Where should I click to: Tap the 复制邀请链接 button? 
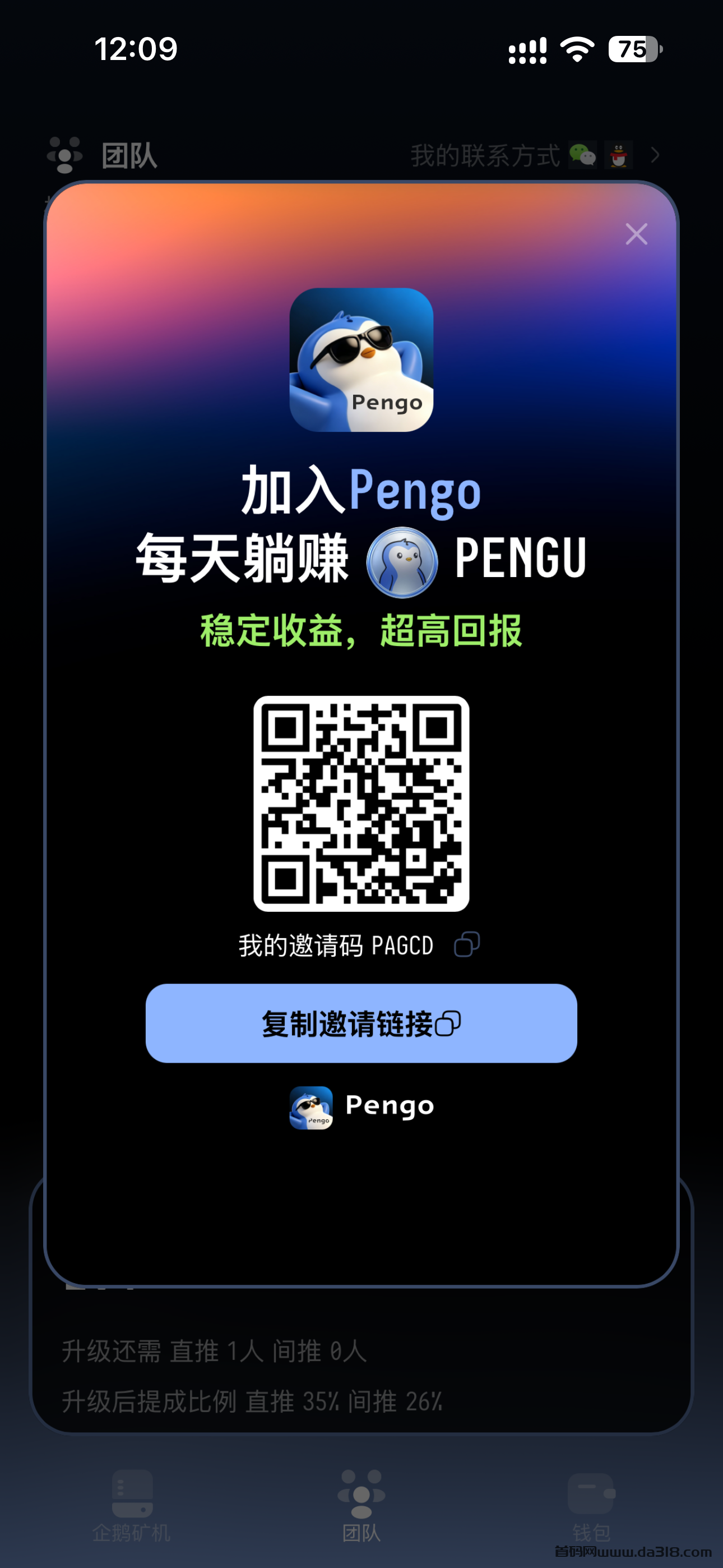(x=361, y=1022)
